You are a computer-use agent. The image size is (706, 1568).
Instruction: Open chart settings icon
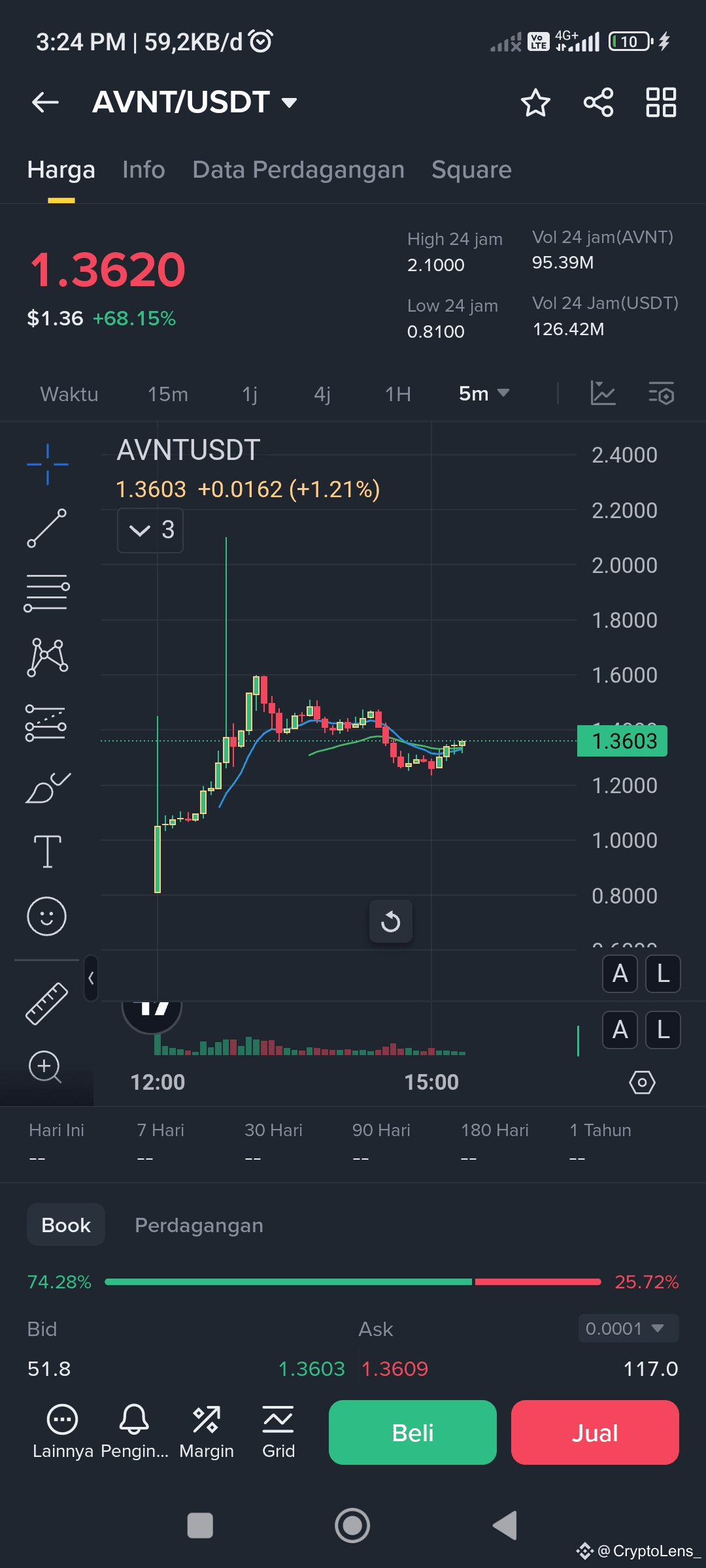(661, 393)
